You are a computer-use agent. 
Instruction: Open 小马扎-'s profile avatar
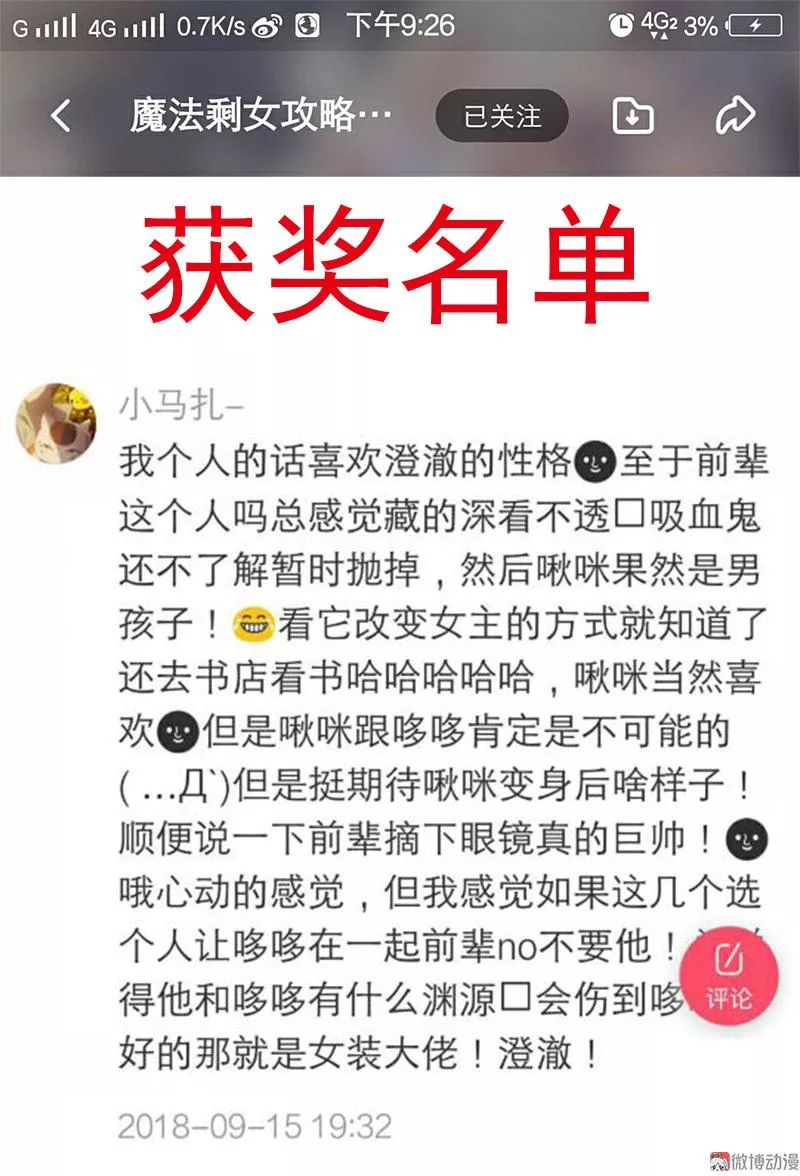[x=56, y=423]
